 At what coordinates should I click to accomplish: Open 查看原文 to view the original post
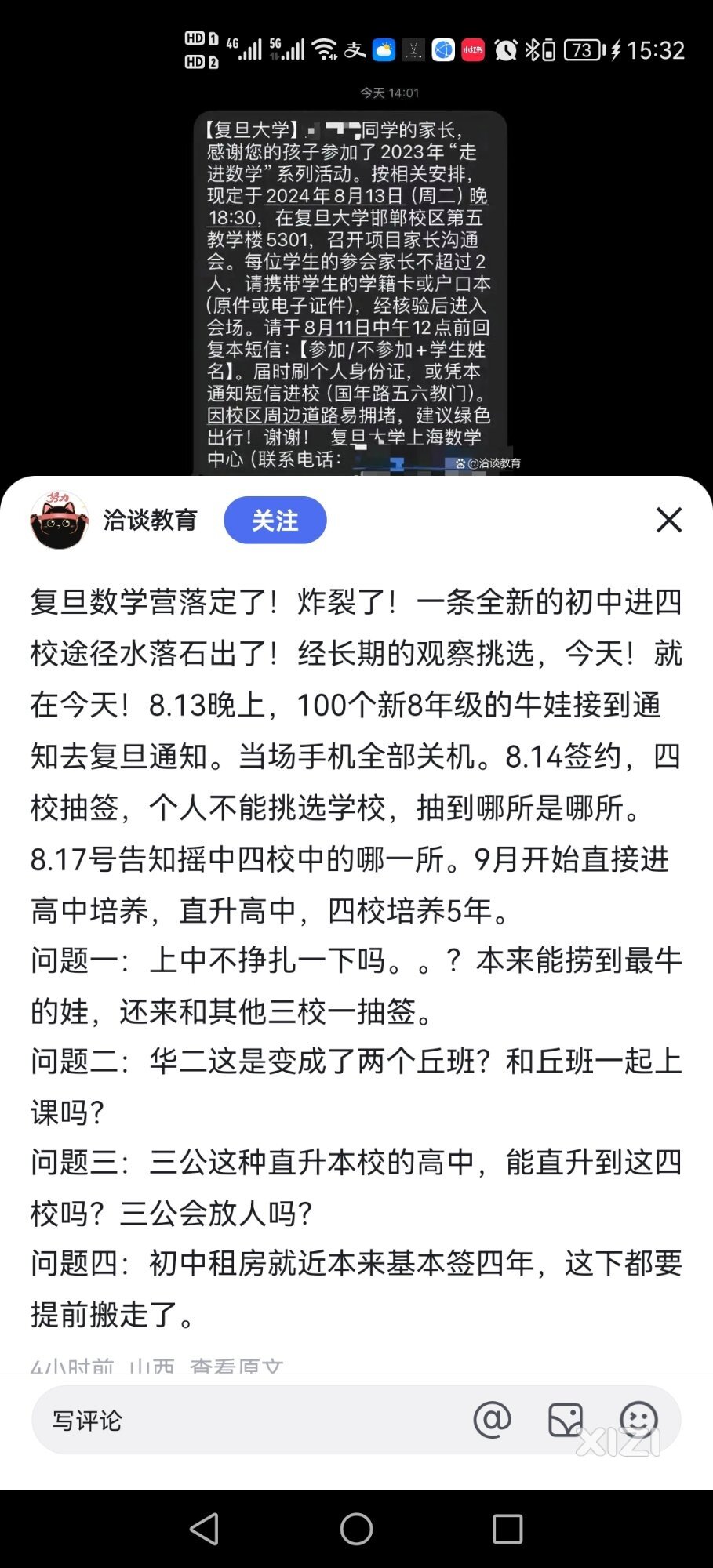tap(236, 1367)
